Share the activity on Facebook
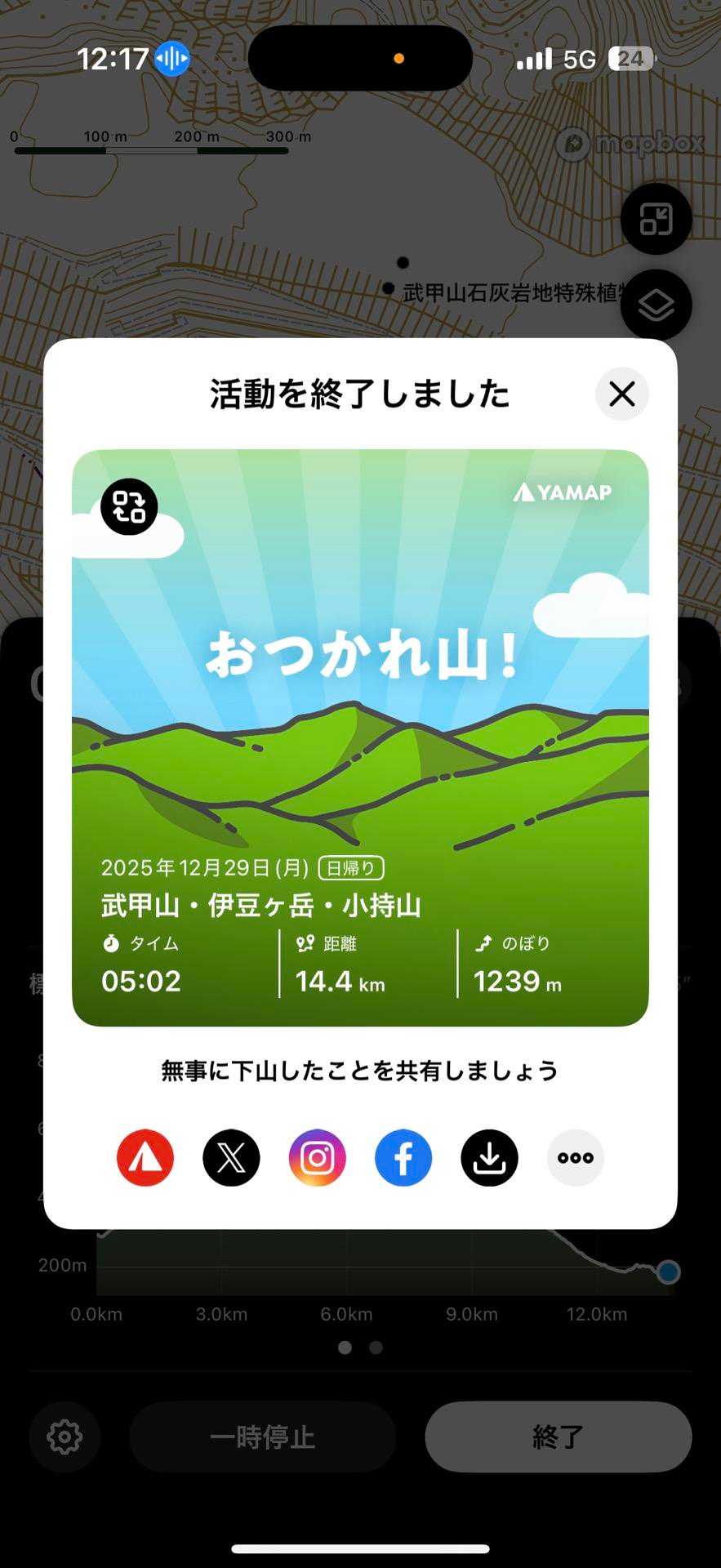The image size is (721, 1568). click(403, 1157)
